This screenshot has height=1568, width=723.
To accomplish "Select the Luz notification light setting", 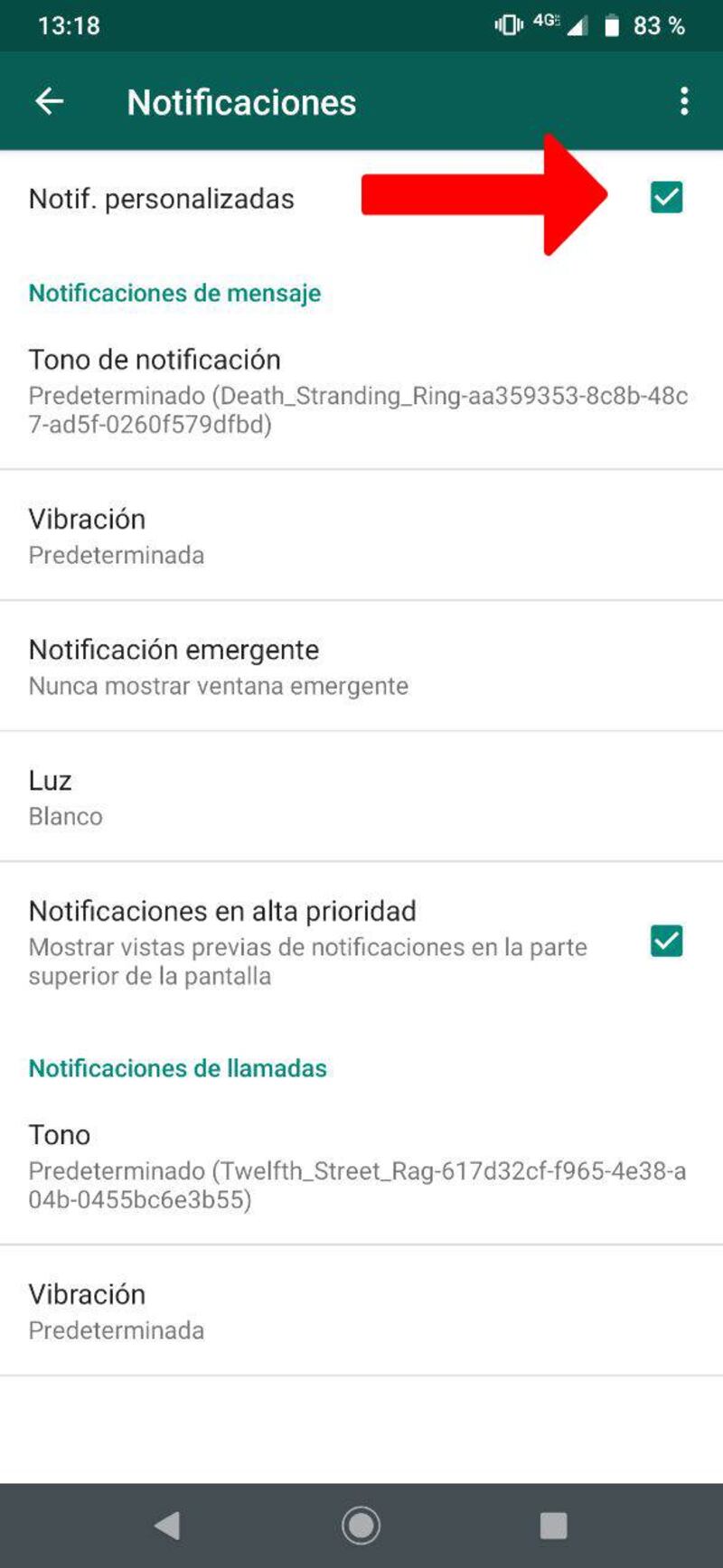I will click(360, 797).
